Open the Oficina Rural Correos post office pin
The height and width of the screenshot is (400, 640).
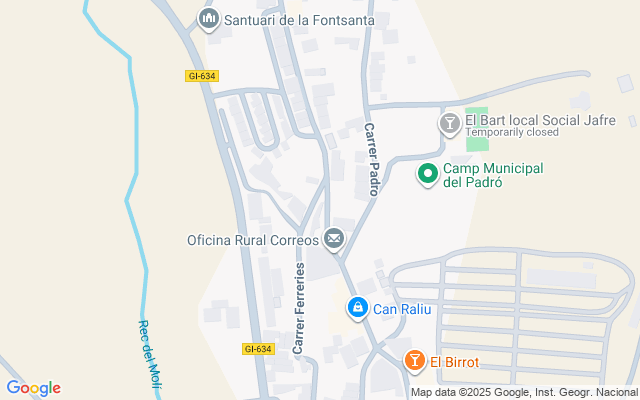(x=334, y=239)
